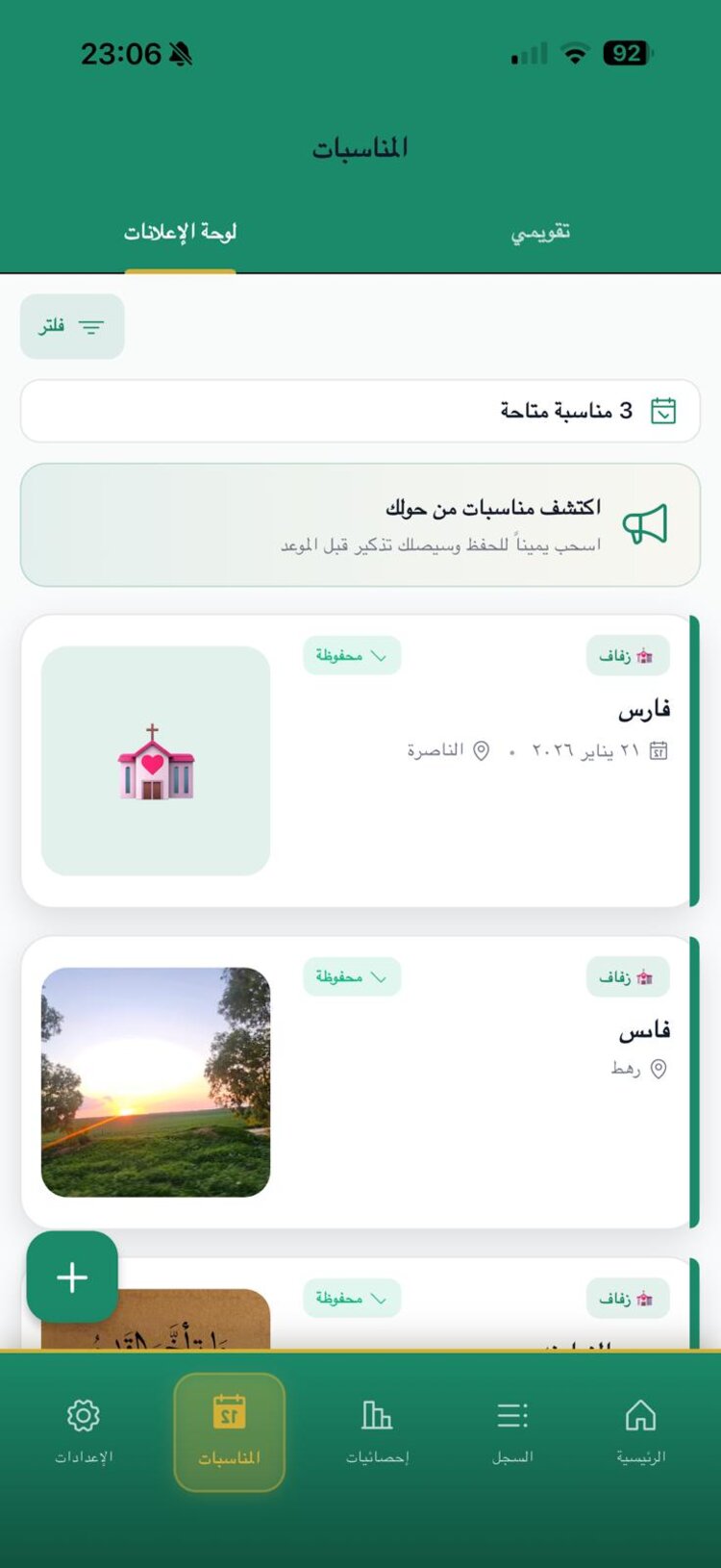The height and width of the screenshot is (1568, 721).
Task: Select the 'لوحة الإعلانات' tab
Action: pyautogui.click(x=180, y=231)
